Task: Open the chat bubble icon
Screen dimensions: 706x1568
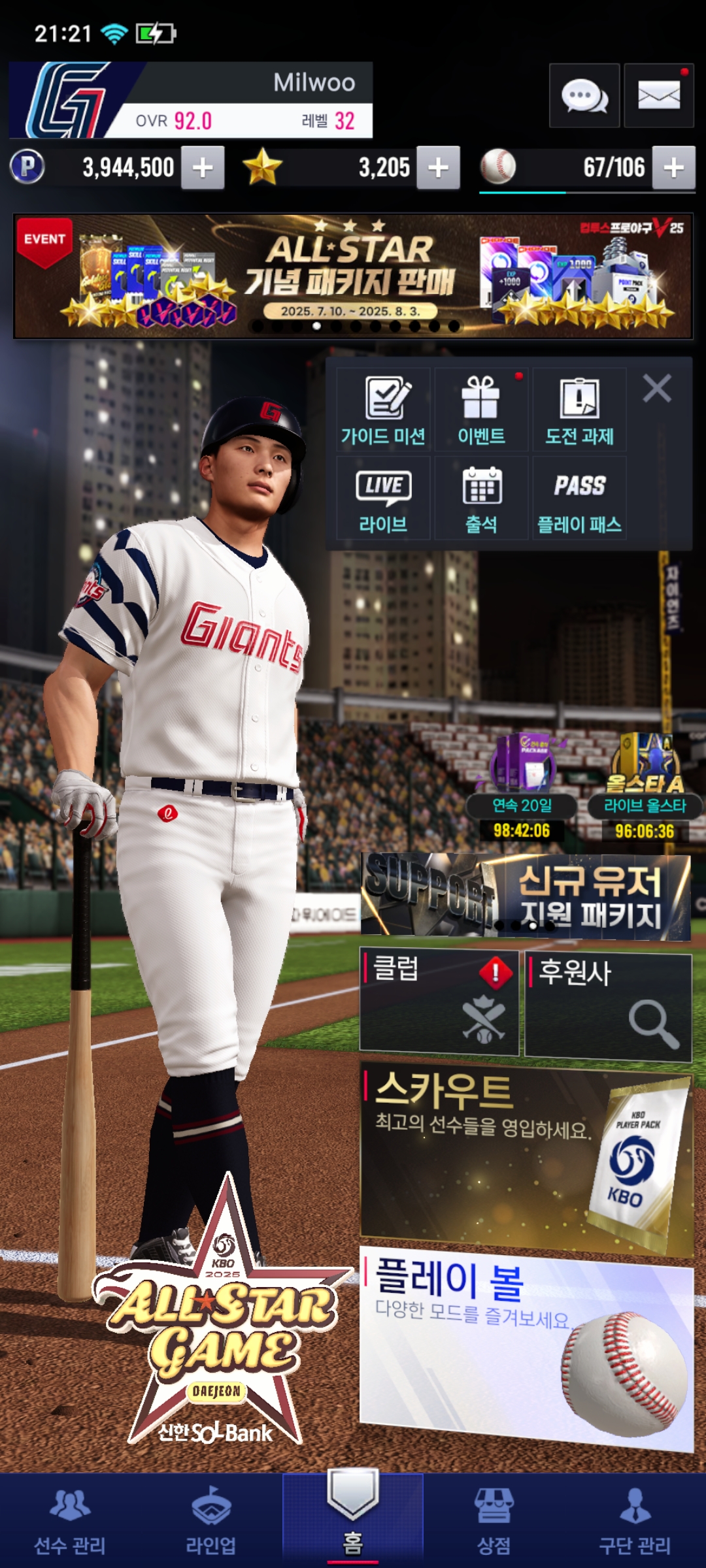Action: point(584,96)
